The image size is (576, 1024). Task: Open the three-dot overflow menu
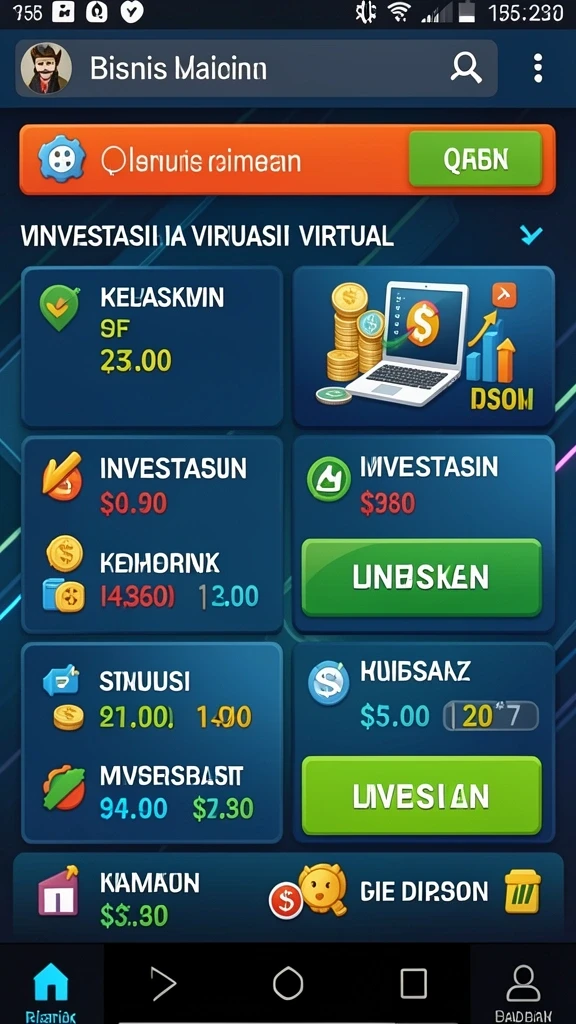pyautogui.click(x=537, y=68)
